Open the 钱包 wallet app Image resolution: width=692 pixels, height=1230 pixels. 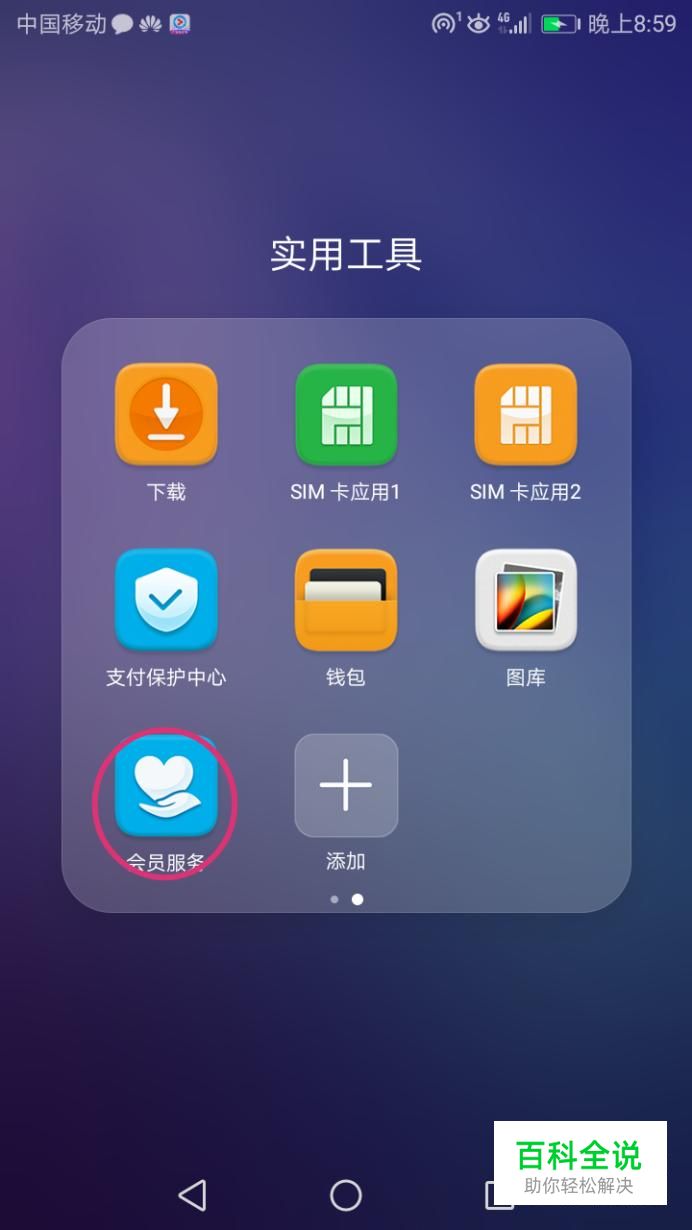click(346, 600)
